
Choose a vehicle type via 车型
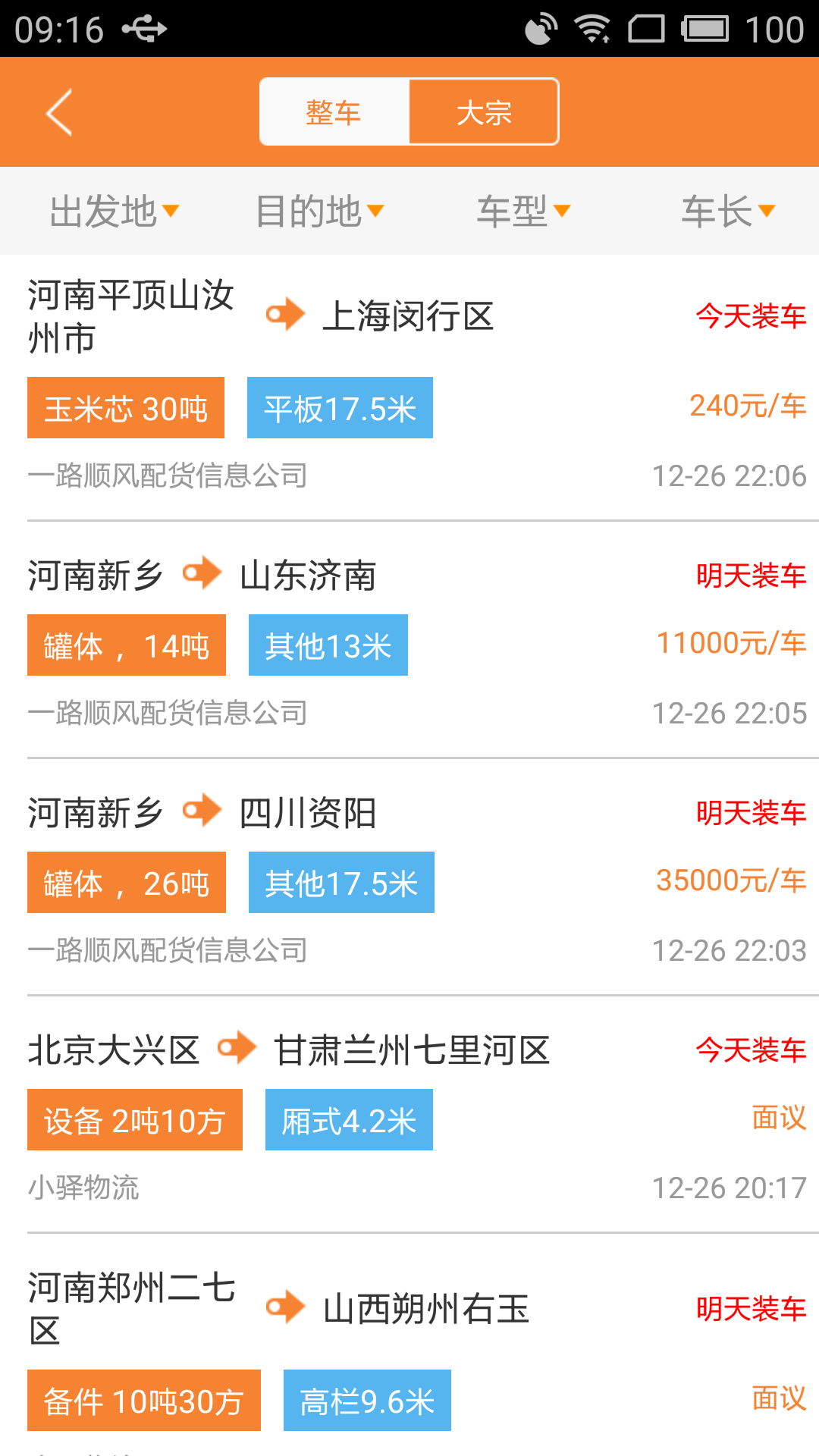click(x=522, y=211)
